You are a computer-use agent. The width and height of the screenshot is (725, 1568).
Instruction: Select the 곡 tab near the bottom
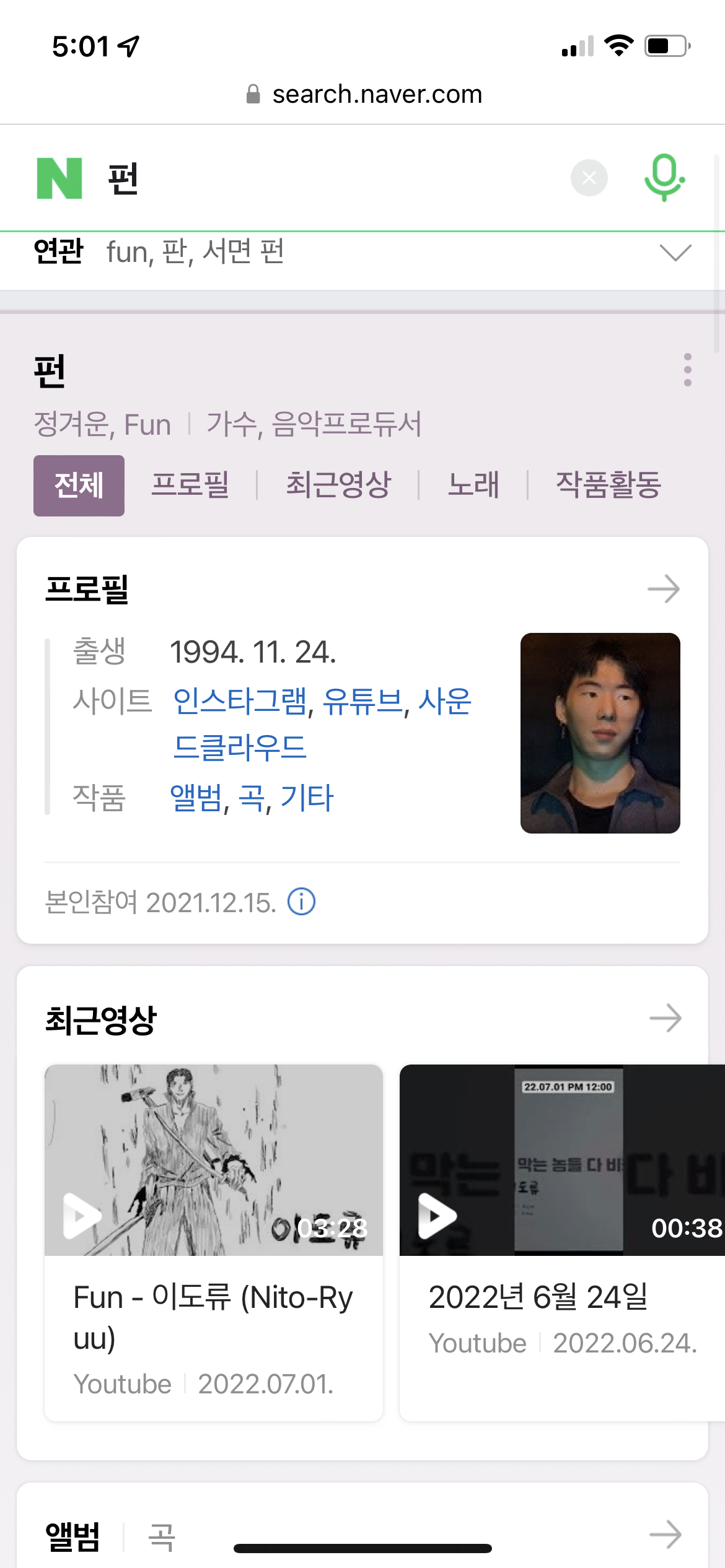(x=160, y=1535)
